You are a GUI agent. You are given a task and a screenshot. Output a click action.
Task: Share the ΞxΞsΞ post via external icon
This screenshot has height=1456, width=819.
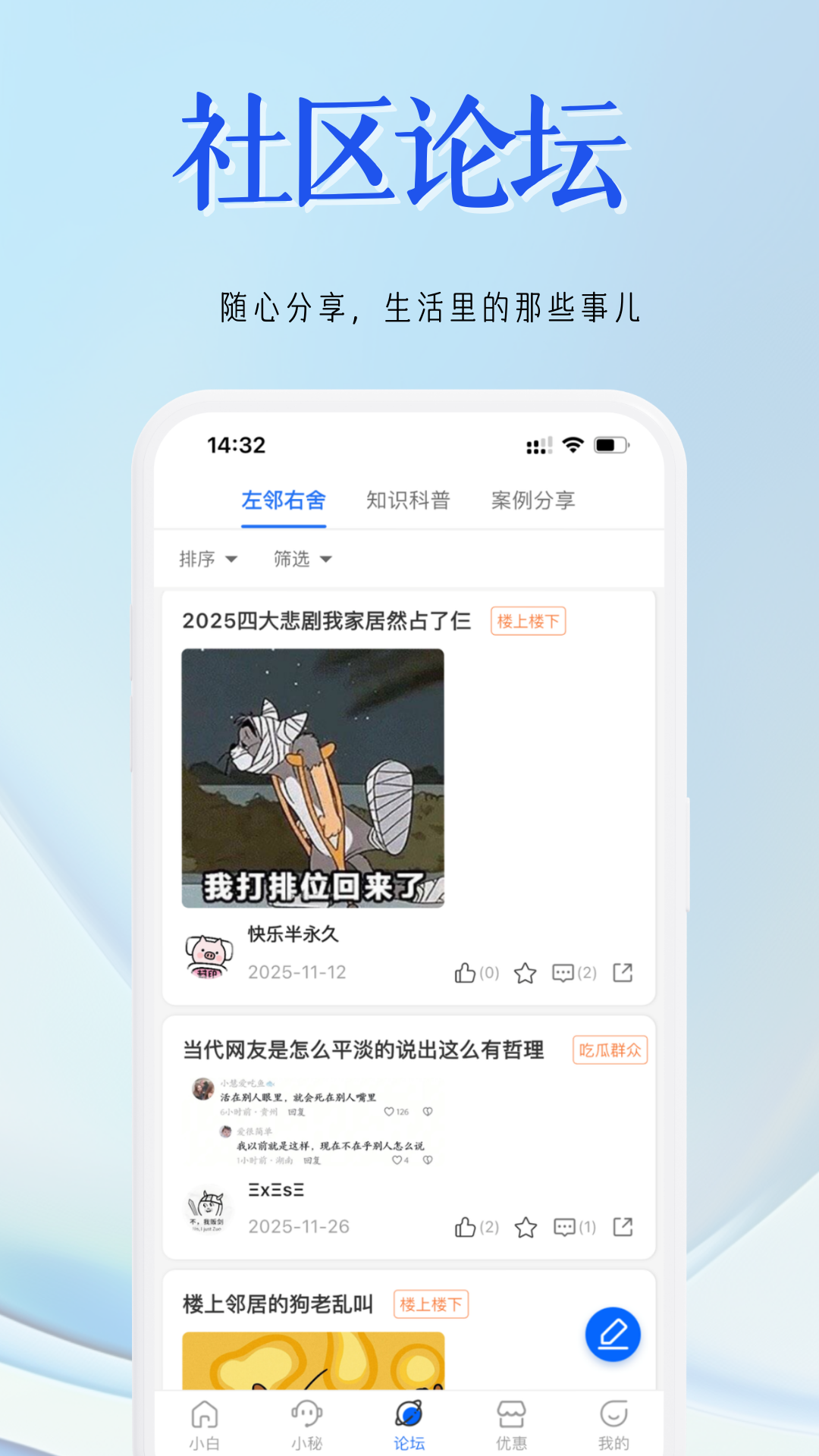click(x=623, y=1225)
